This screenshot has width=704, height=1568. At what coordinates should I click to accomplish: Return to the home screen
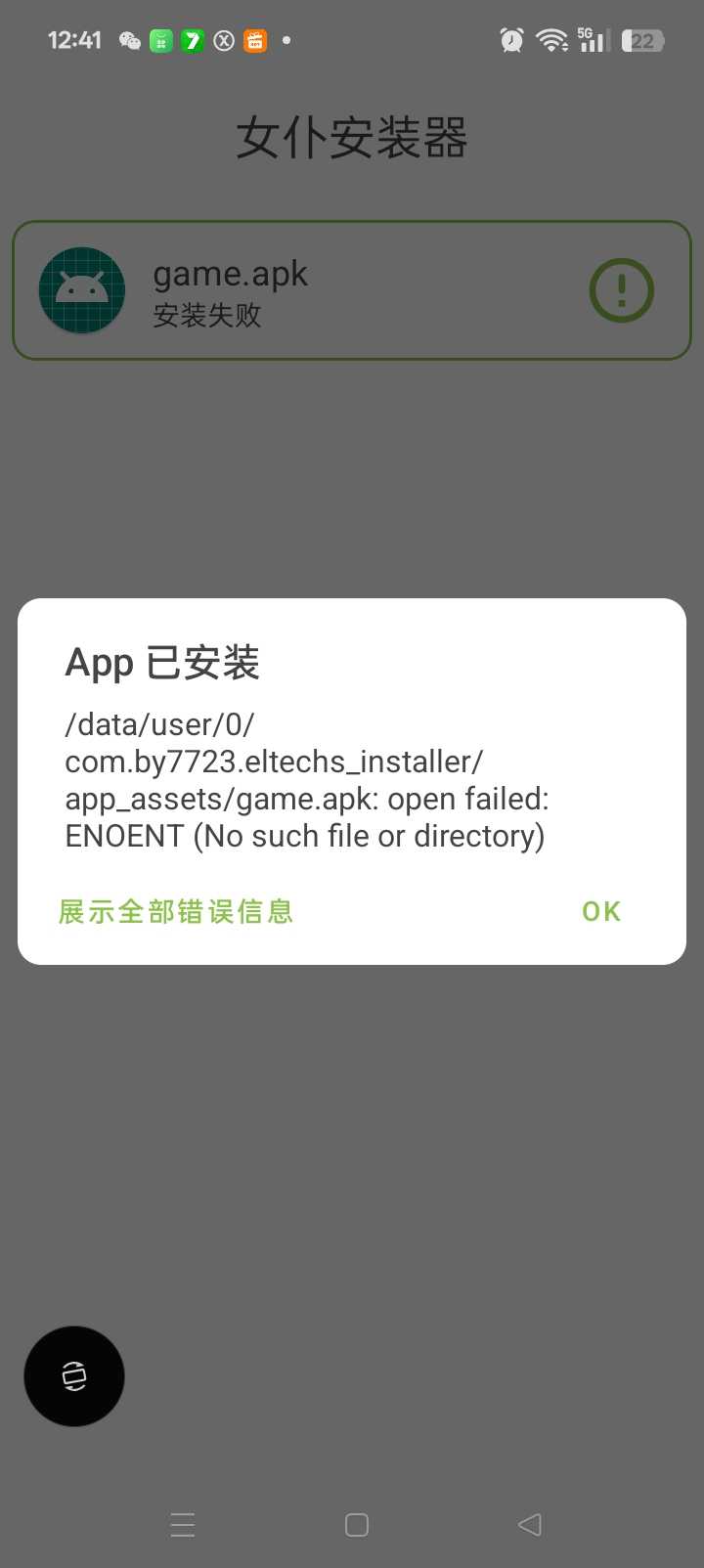(x=357, y=1524)
